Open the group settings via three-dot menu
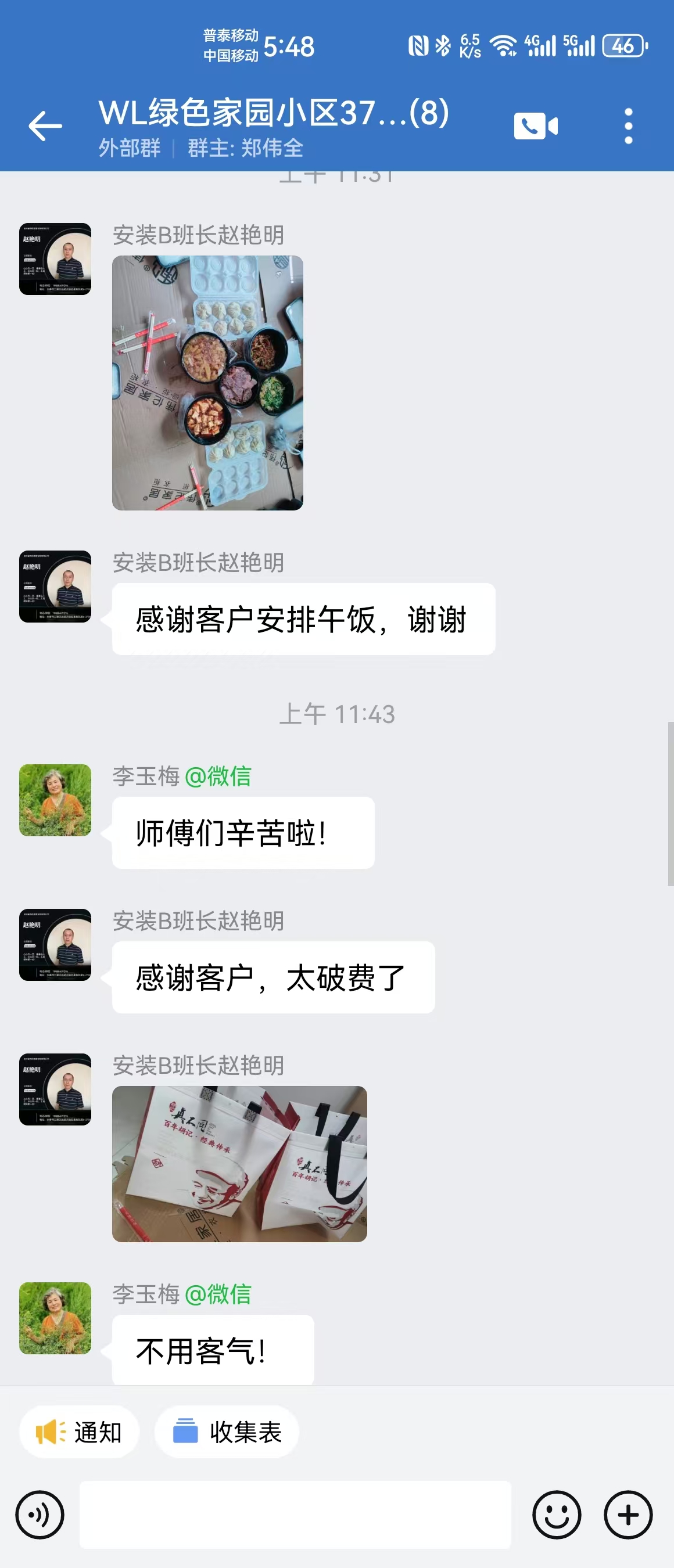Screen dimensions: 674x1568 [628, 125]
